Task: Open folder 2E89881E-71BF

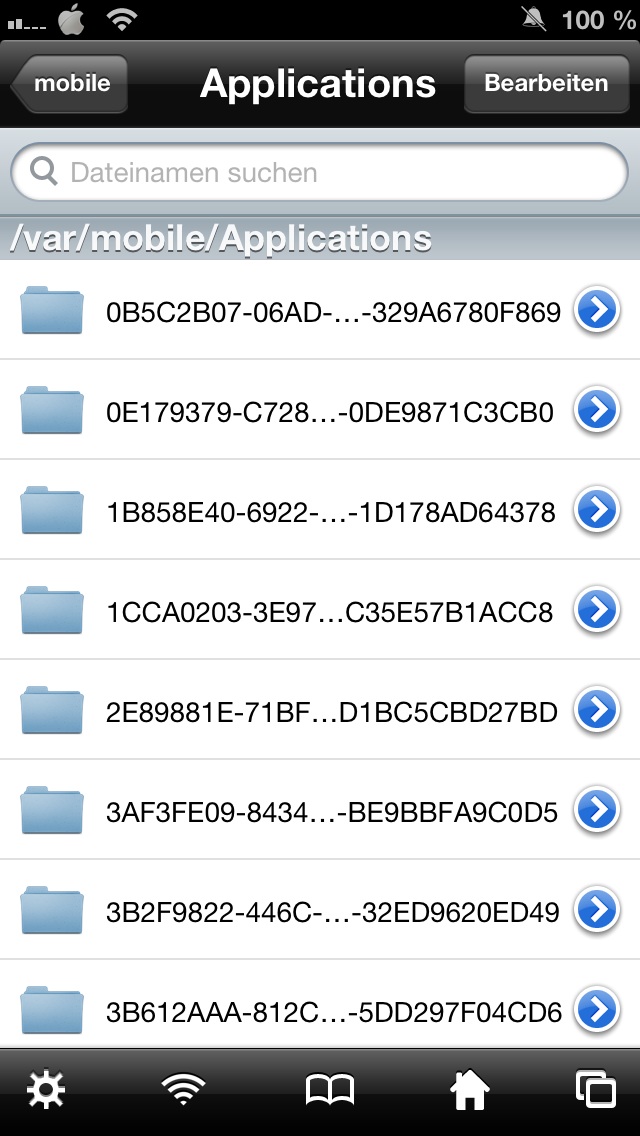Action: click(300, 712)
